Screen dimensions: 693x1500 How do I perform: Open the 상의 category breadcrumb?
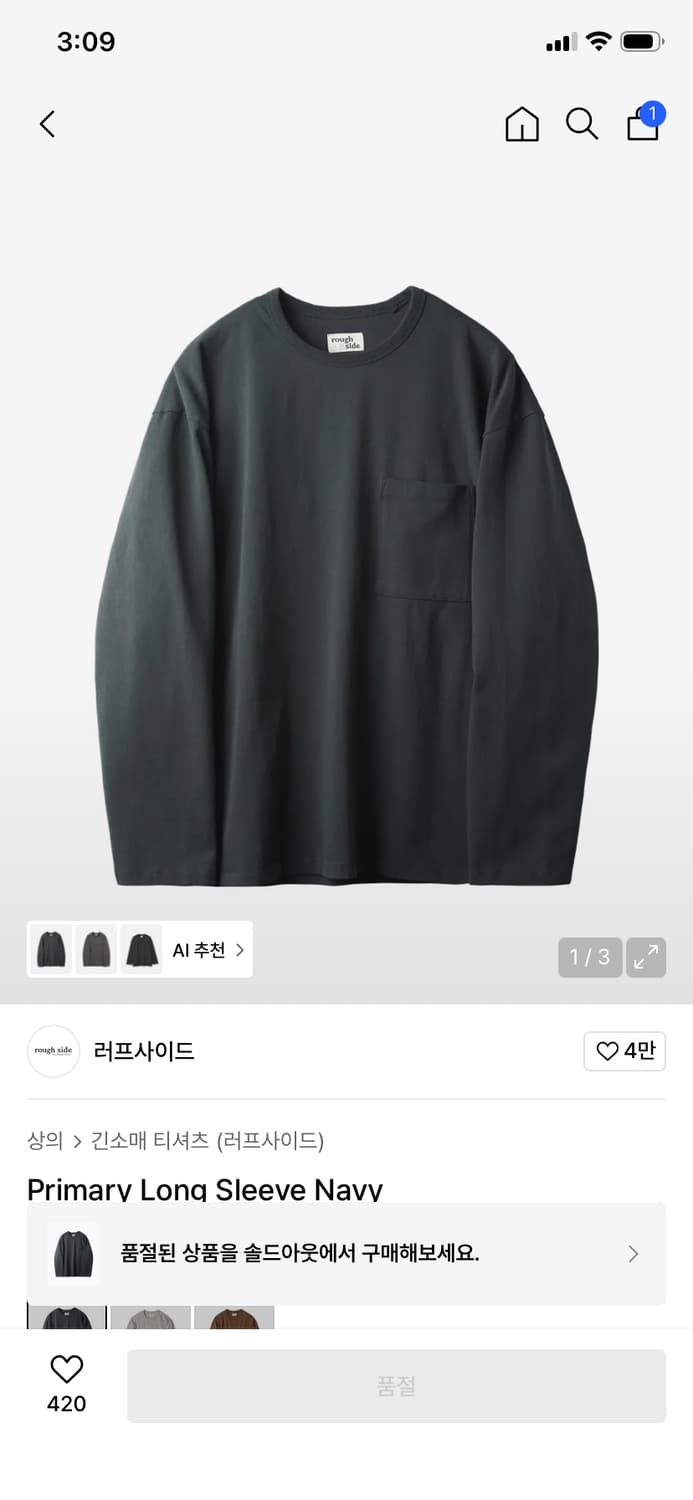click(45, 1140)
